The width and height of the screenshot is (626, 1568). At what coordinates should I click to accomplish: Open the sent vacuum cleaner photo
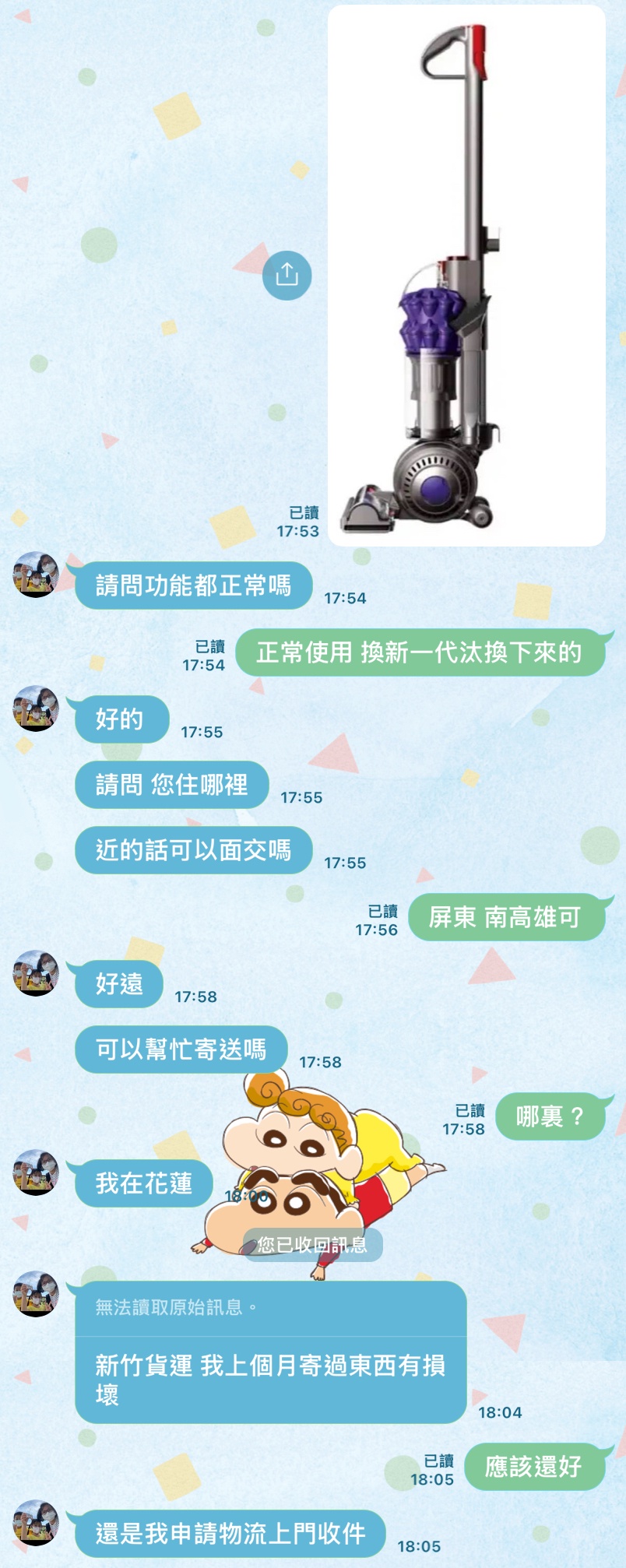466,276
